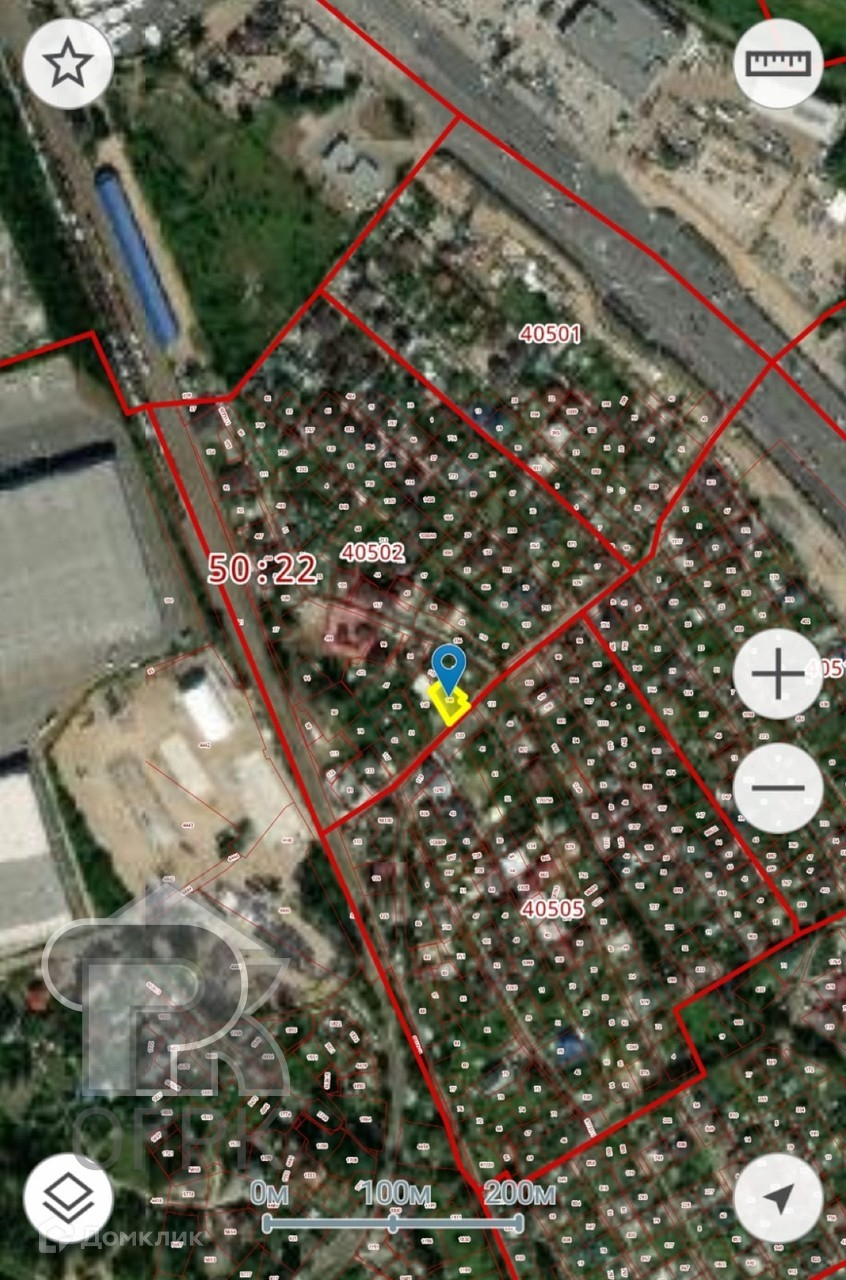846x1280 pixels.
Task: Add this location to favorites with star
Action: click(x=68, y=64)
